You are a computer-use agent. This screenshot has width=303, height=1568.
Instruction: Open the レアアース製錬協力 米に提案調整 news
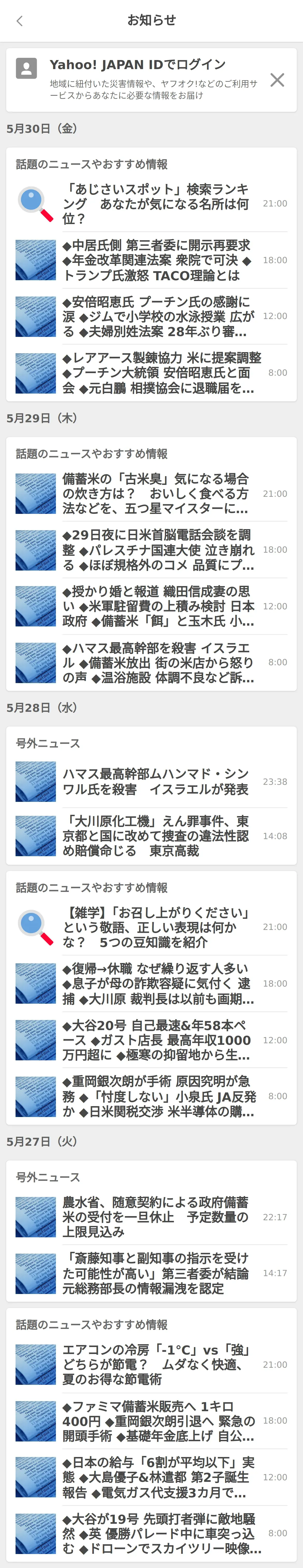tap(155, 373)
